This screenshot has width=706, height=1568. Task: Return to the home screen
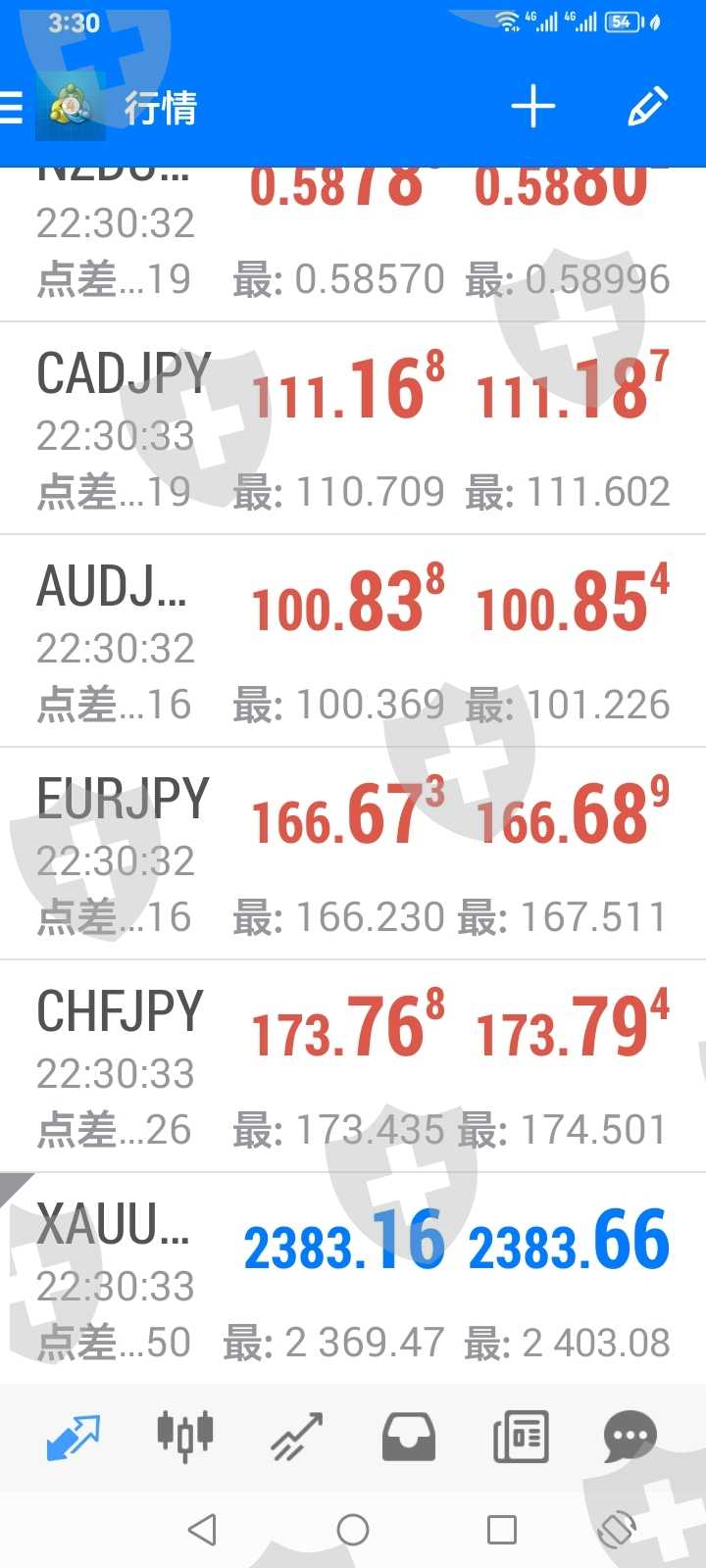click(x=353, y=1529)
